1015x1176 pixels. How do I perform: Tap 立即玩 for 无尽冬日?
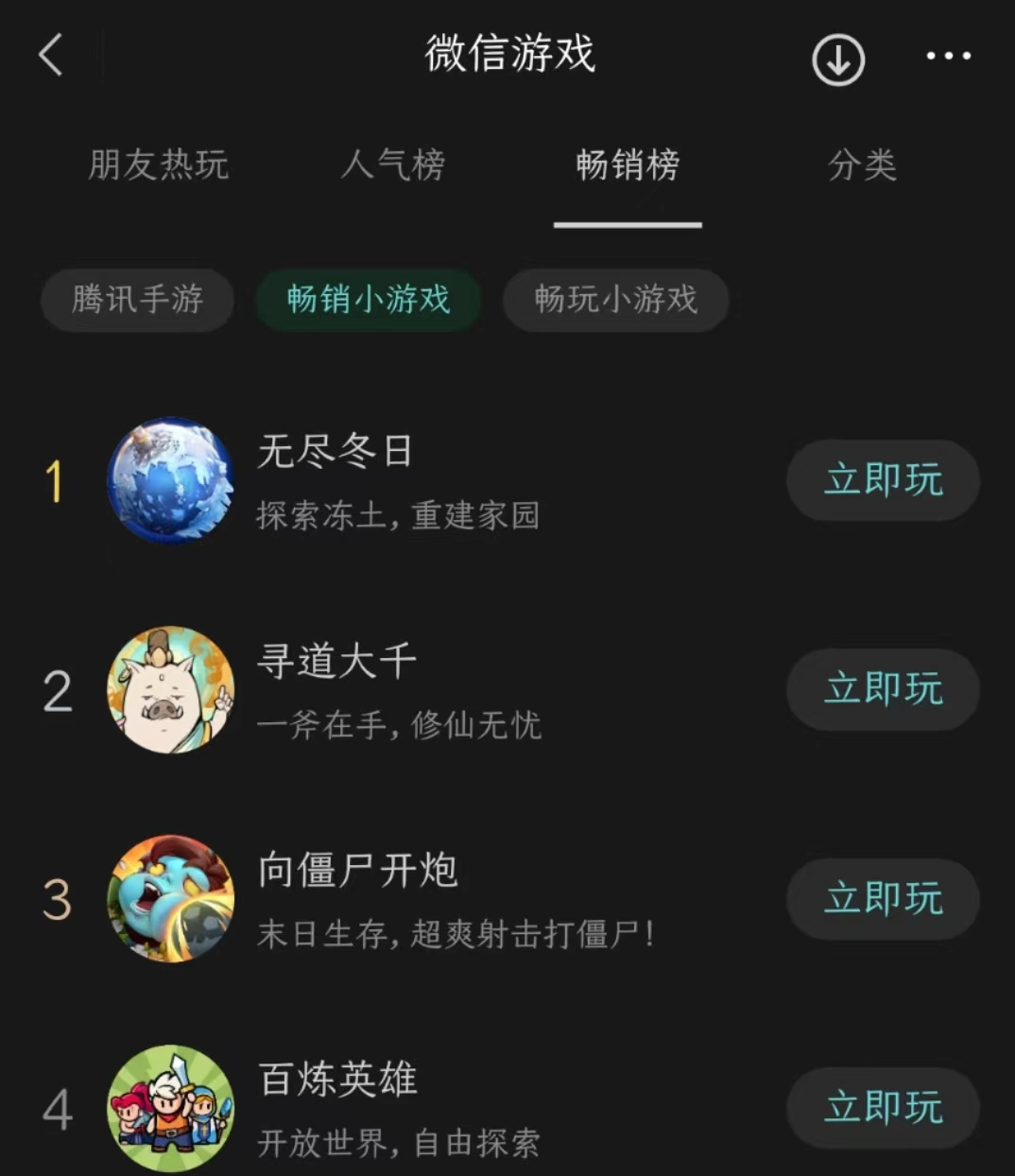883,480
